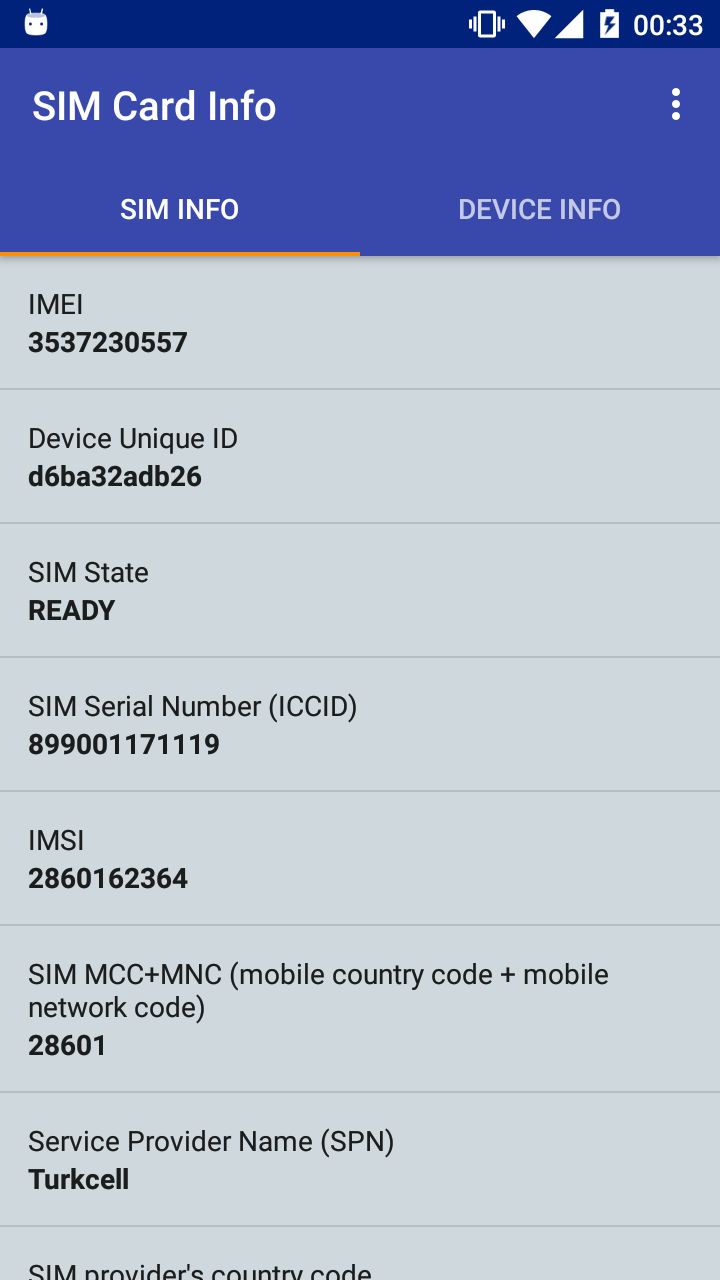Select the IMEI entry

click(x=360, y=322)
